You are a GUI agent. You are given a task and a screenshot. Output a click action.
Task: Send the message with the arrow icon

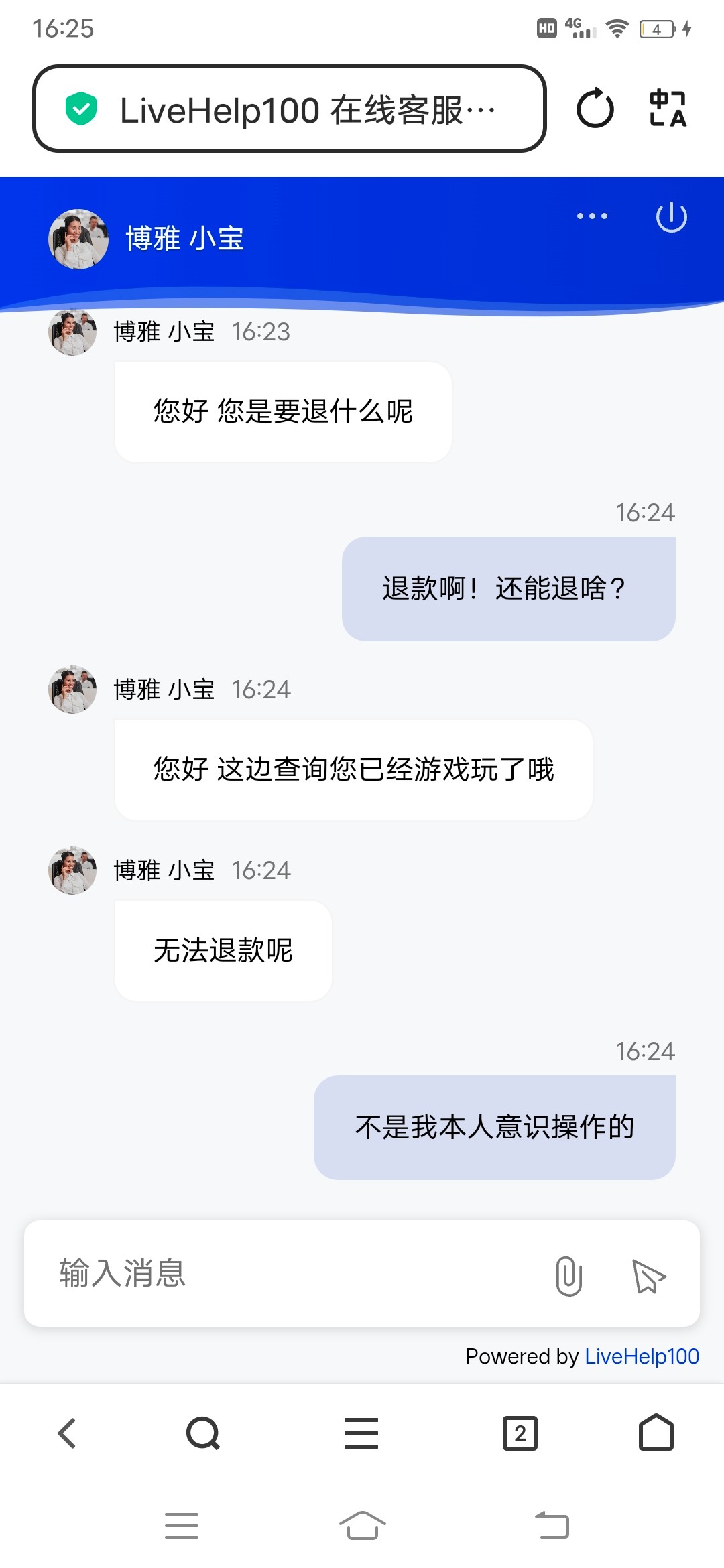click(648, 1275)
